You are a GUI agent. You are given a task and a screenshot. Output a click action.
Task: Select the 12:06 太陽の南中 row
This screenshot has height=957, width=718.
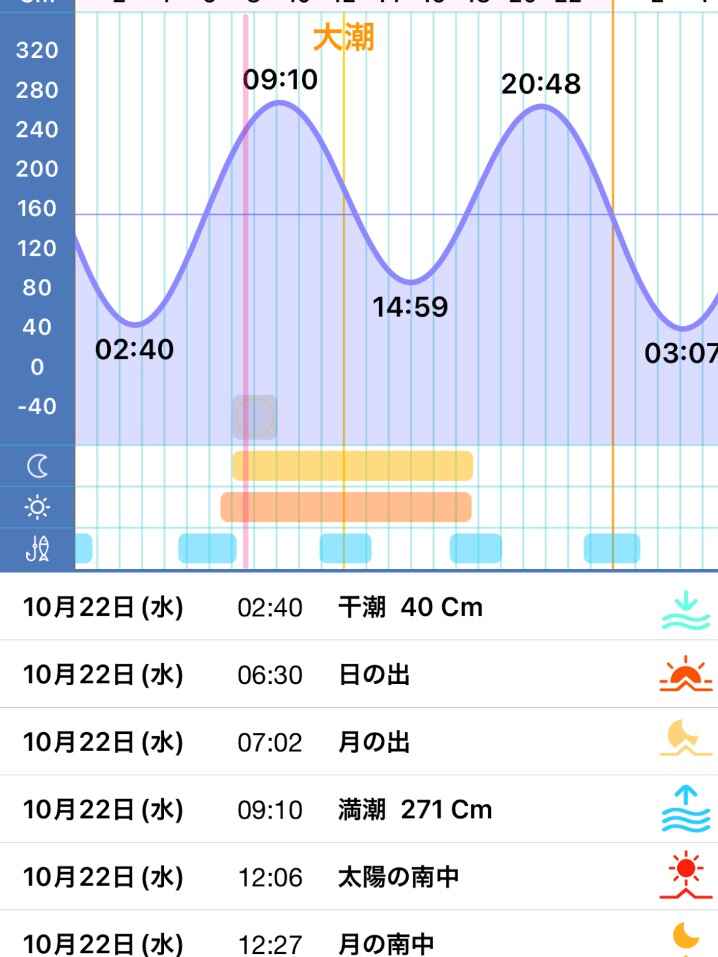(359, 877)
